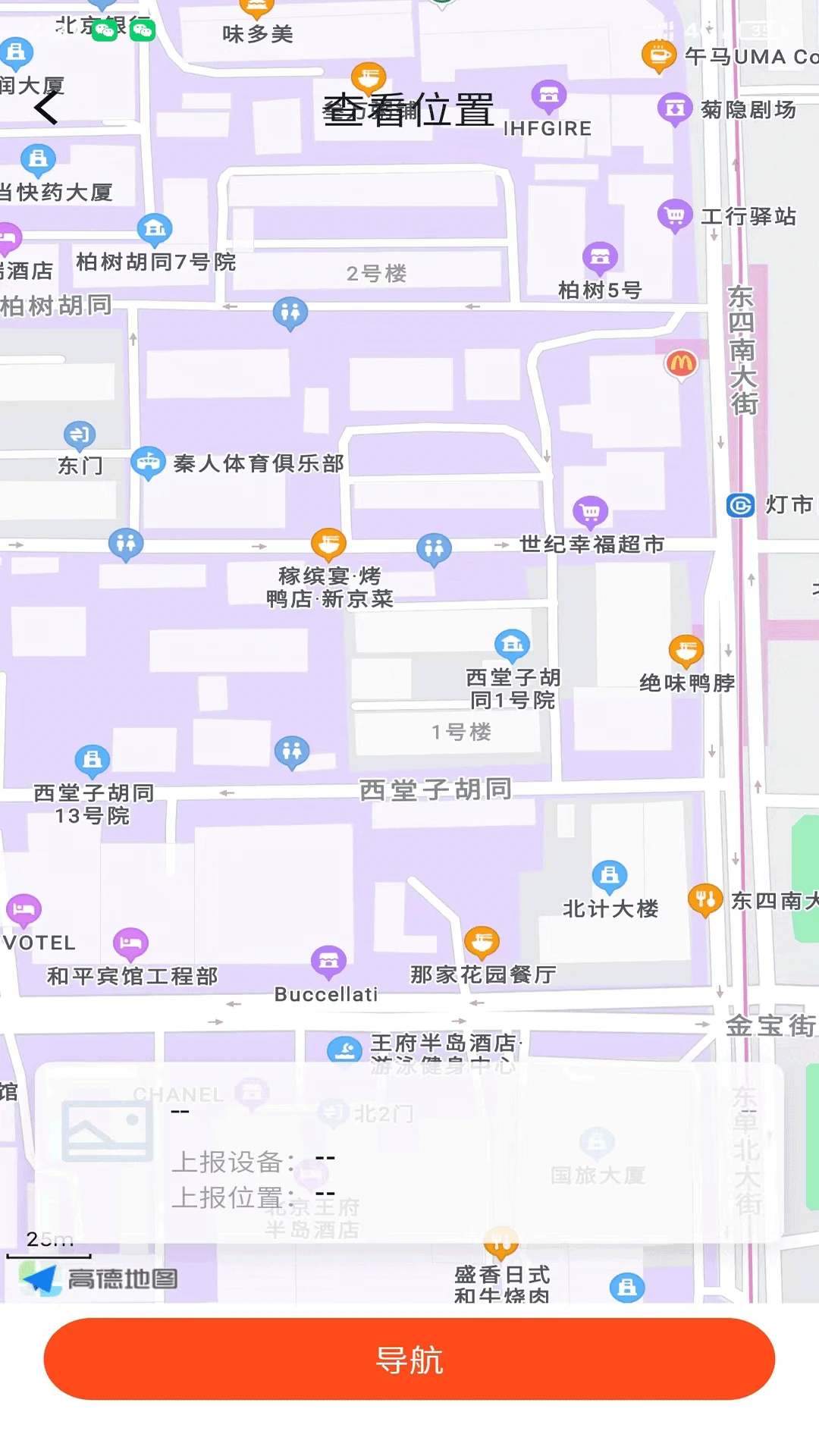Open the location info card with 上报设备
Screen dimensions: 819x1456
(x=409, y=1153)
